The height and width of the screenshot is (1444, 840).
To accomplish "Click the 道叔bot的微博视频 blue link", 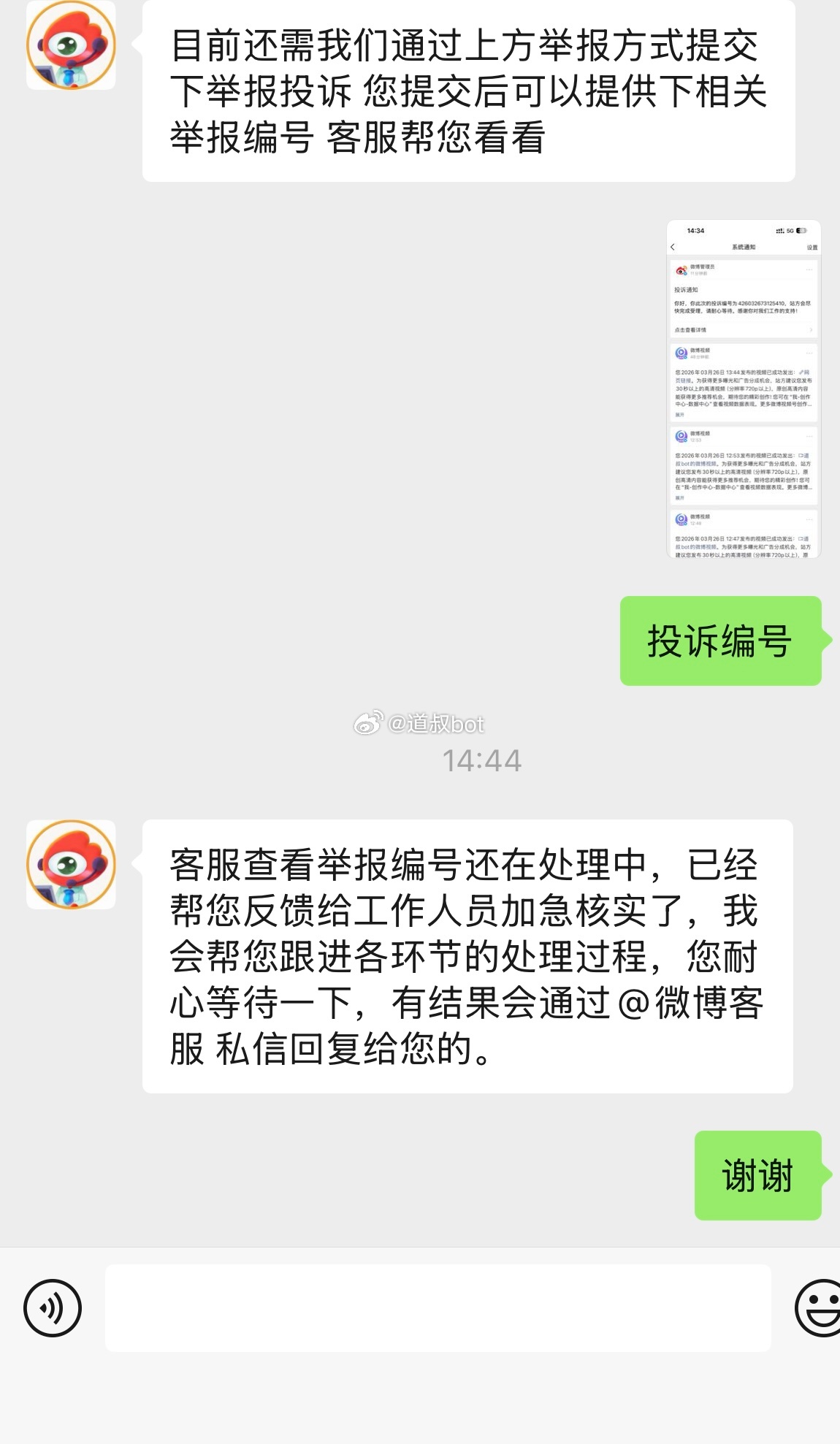I will tap(696, 463).
